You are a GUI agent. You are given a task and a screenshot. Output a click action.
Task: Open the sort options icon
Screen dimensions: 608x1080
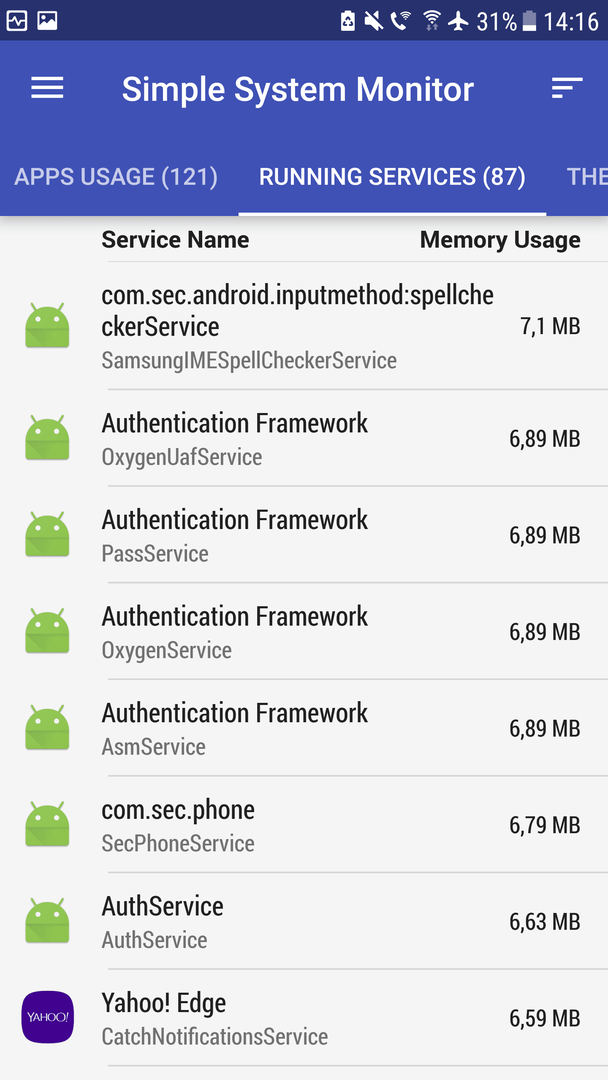pyautogui.click(x=567, y=88)
